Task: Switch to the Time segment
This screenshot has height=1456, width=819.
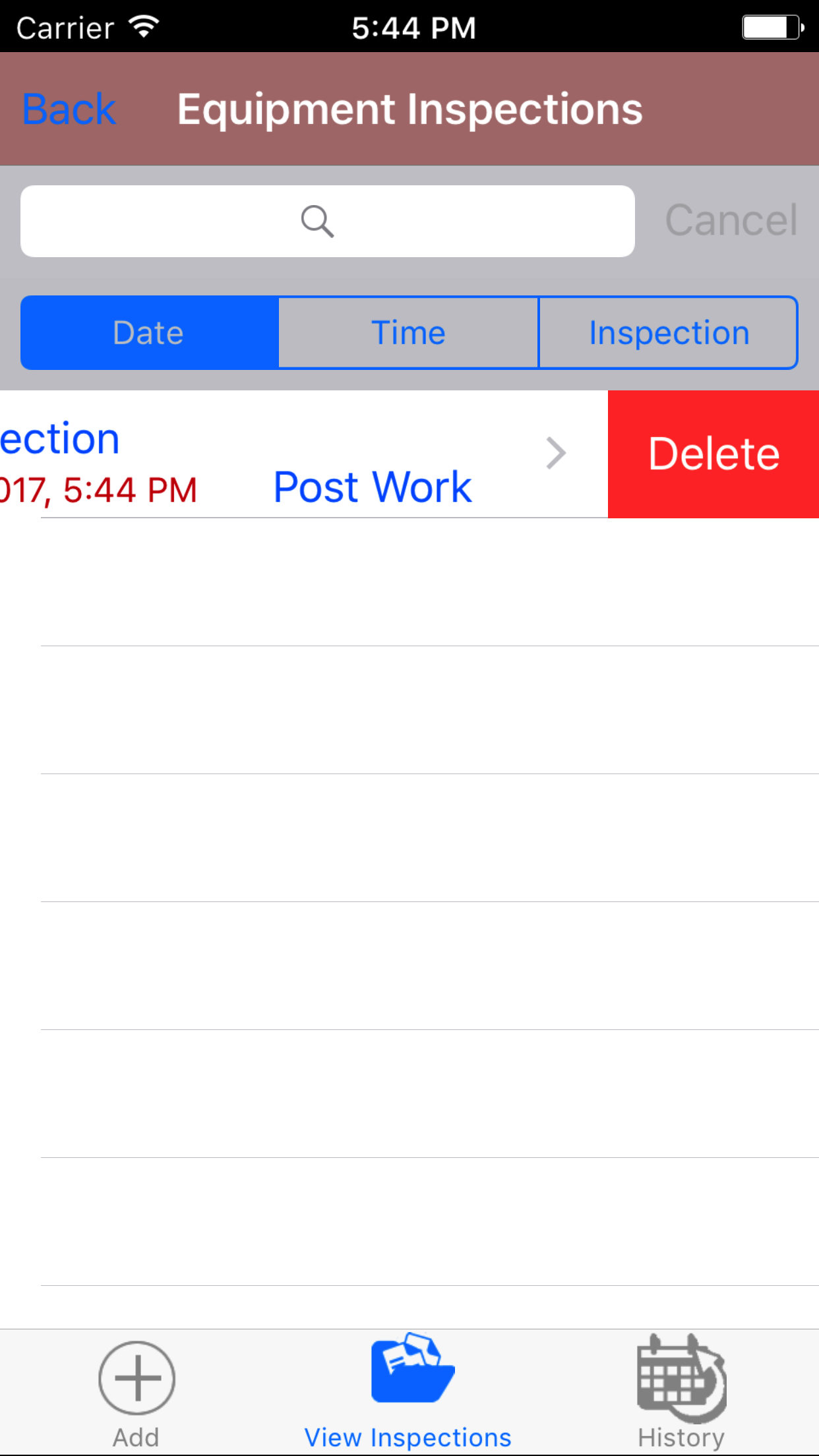Action: pyautogui.click(x=408, y=333)
